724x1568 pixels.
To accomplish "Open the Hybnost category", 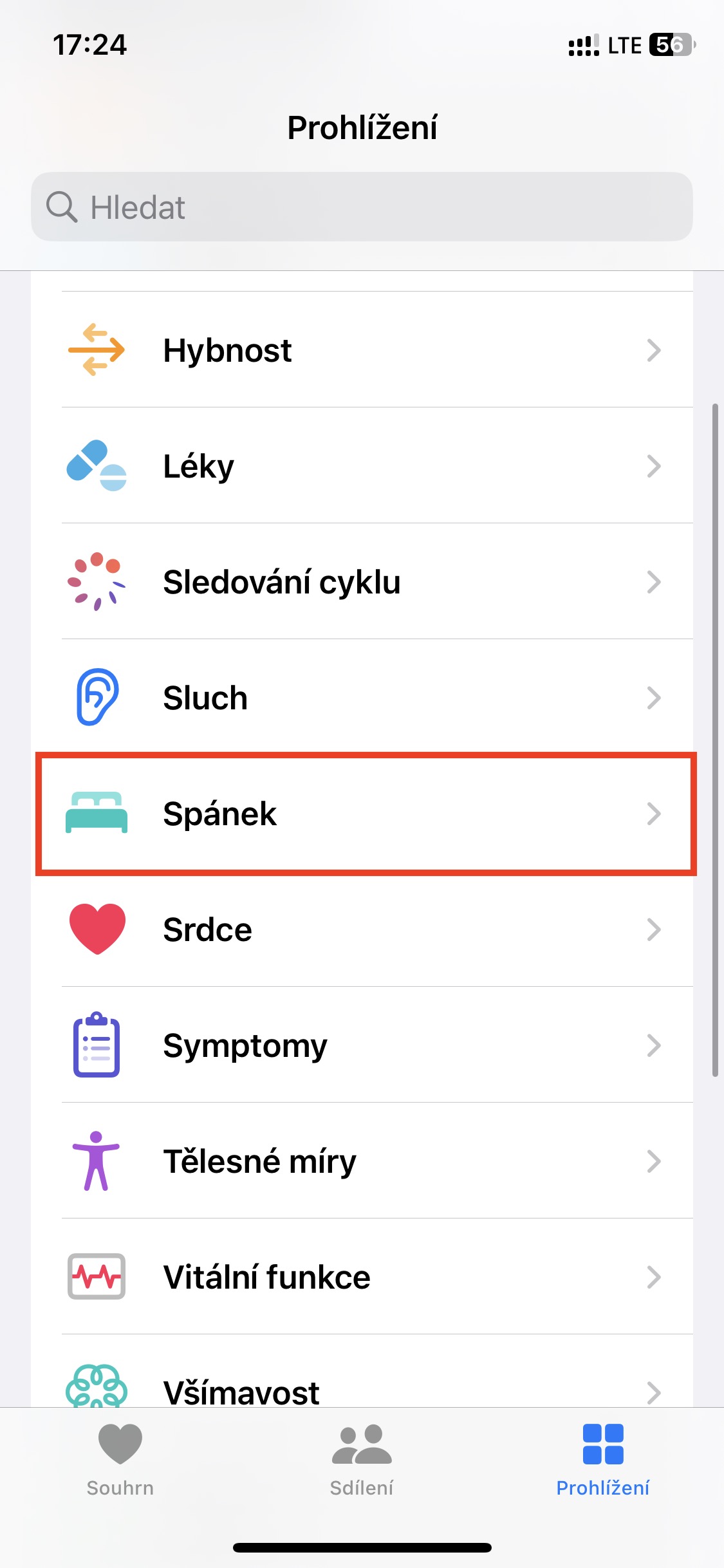I will point(362,350).
